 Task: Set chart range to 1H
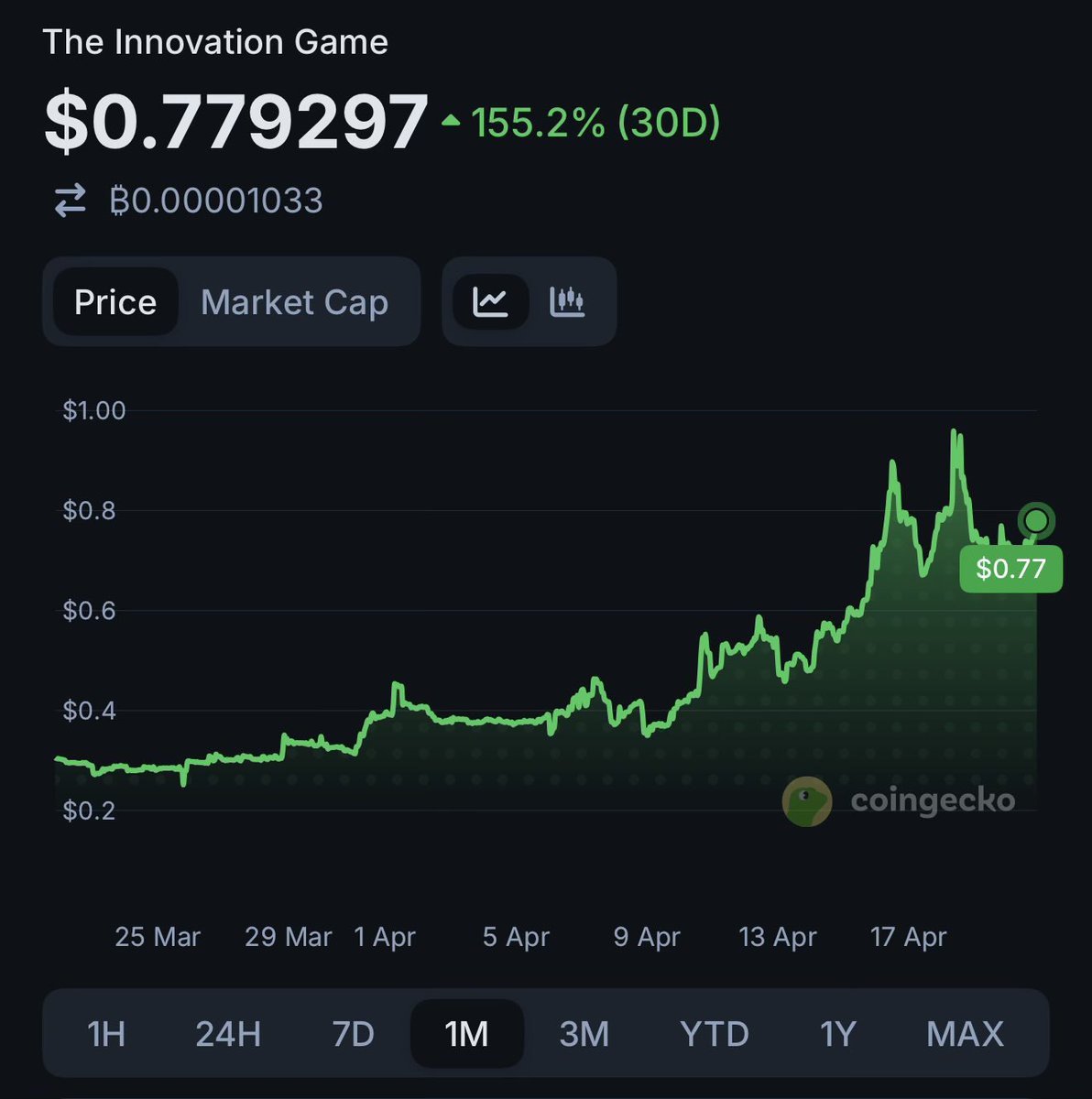coord(106,1034)
